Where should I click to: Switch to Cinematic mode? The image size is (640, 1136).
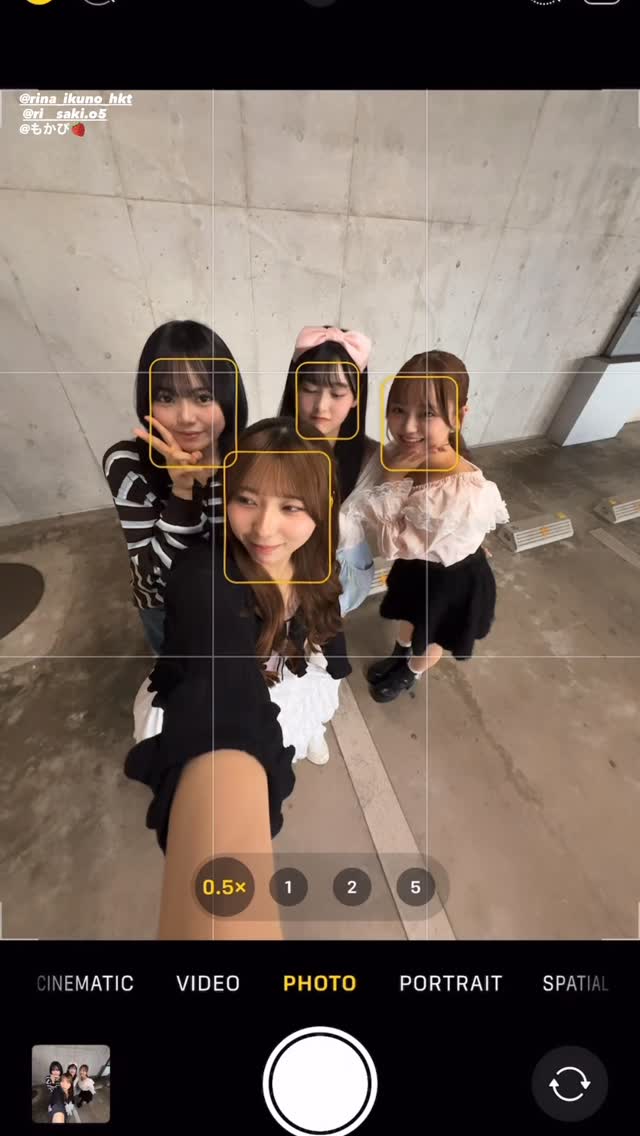point(86,983)
